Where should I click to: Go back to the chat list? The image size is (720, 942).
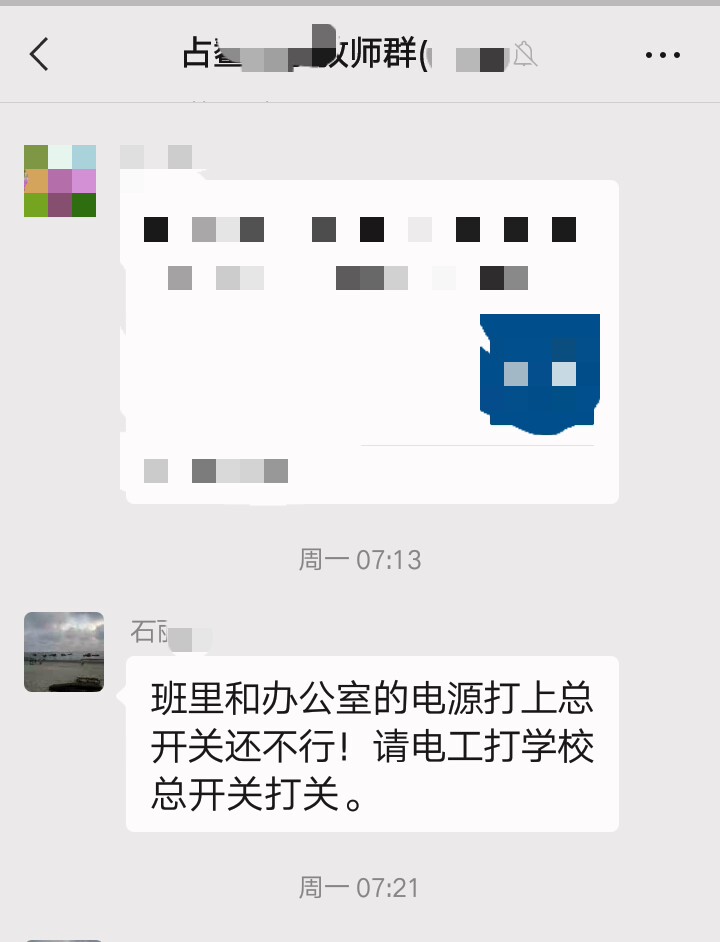click(x=39, y=54)
